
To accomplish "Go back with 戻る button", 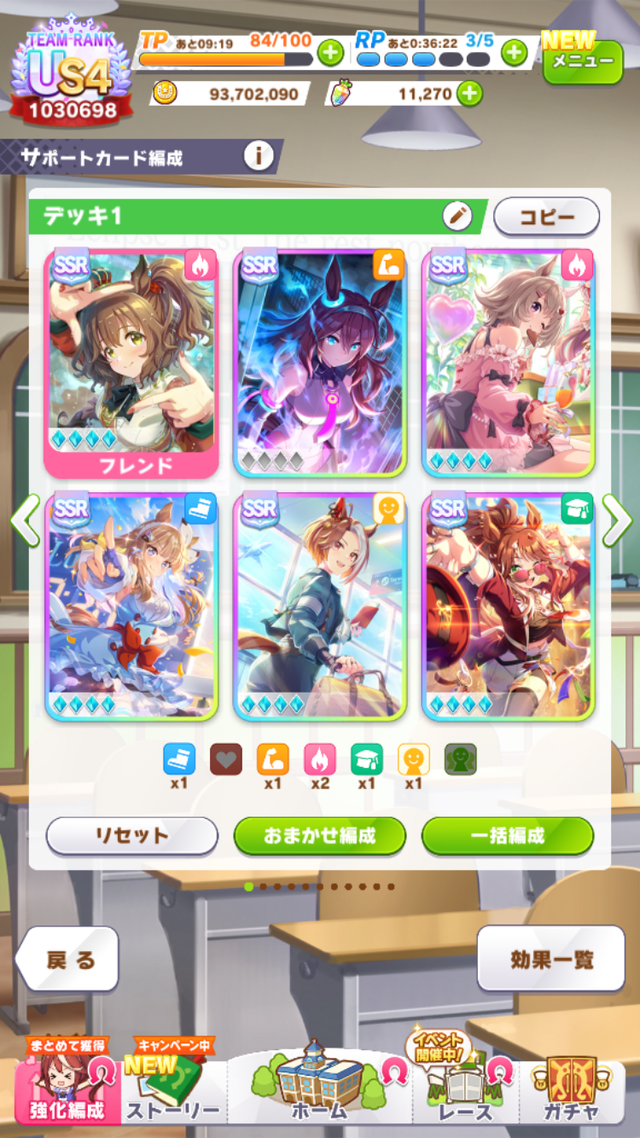I will 70,960.
